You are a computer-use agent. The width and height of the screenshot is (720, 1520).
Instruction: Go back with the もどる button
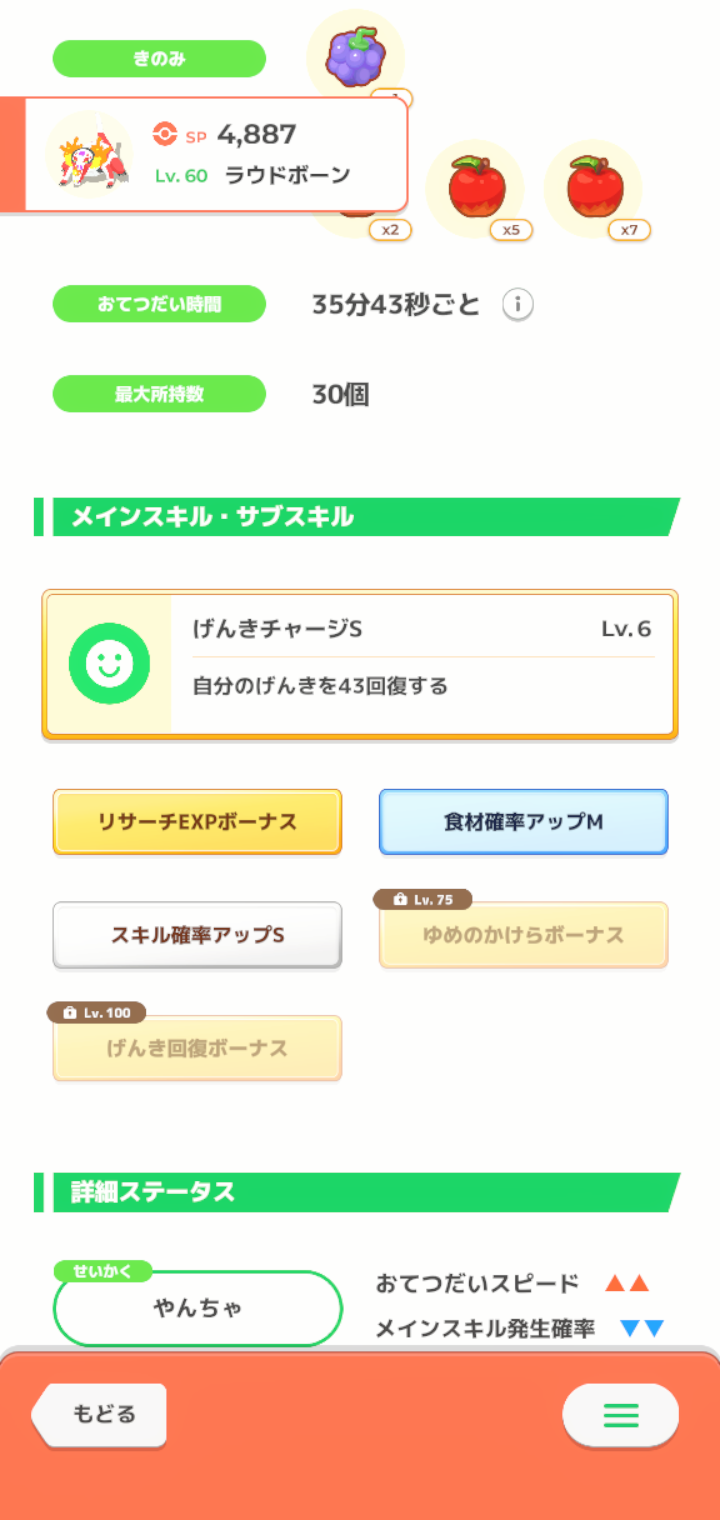(99, 1415)
